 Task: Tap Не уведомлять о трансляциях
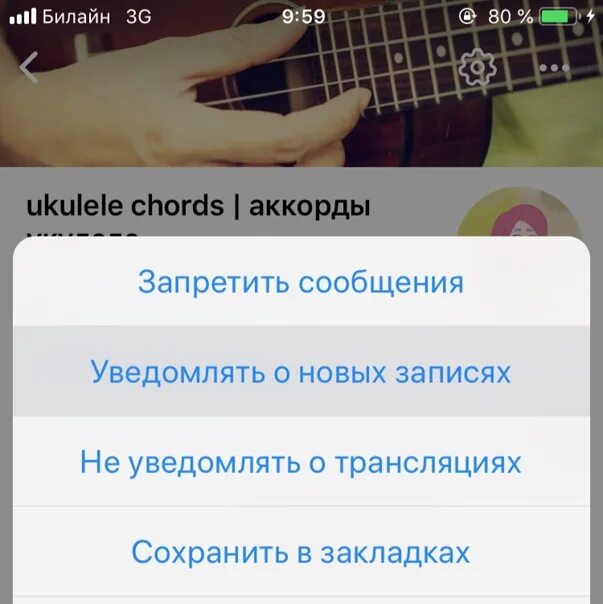(301, 463)
